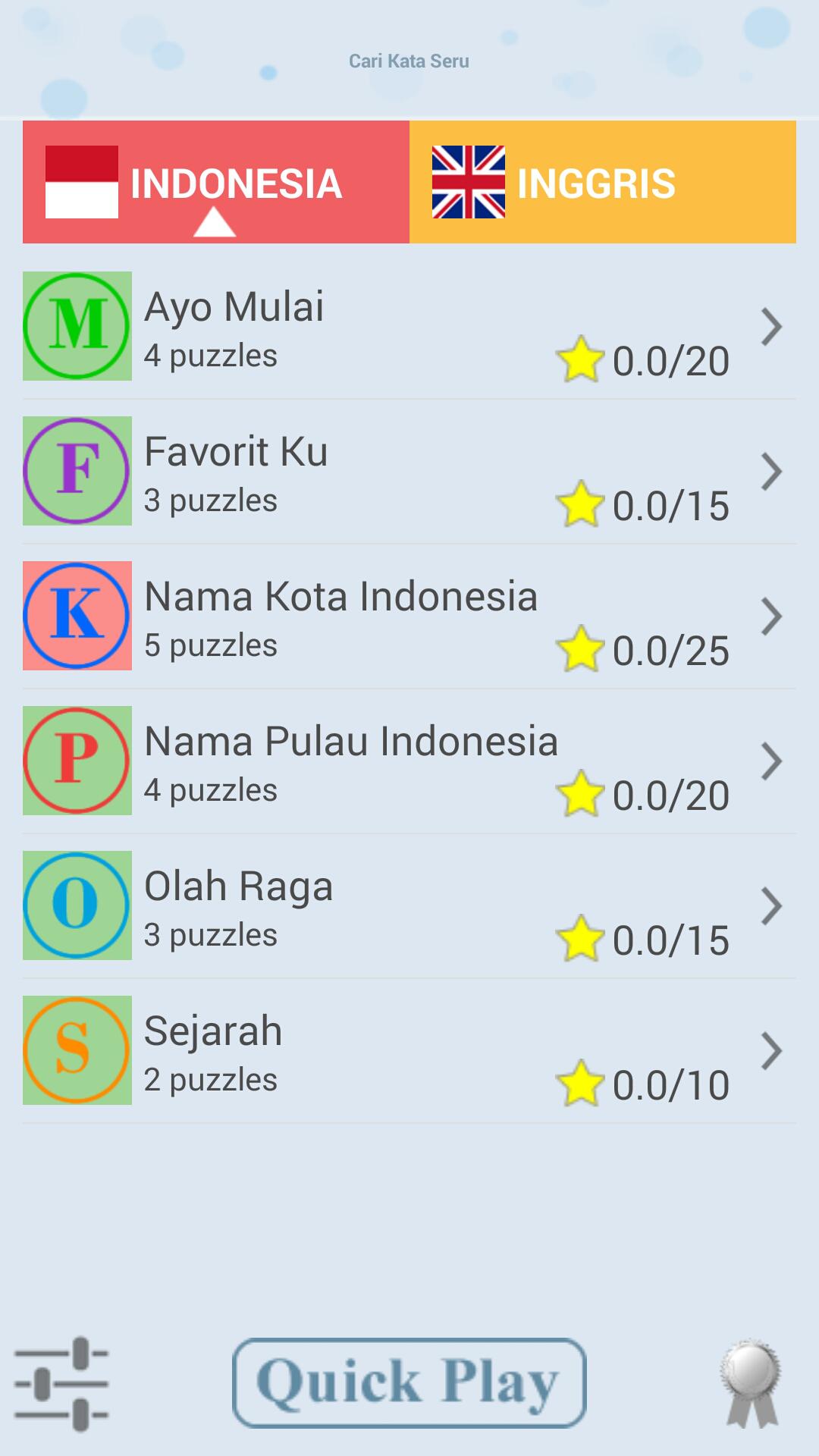Select the INDONESIA tab
819x1456 pixels.
(216, 180)
